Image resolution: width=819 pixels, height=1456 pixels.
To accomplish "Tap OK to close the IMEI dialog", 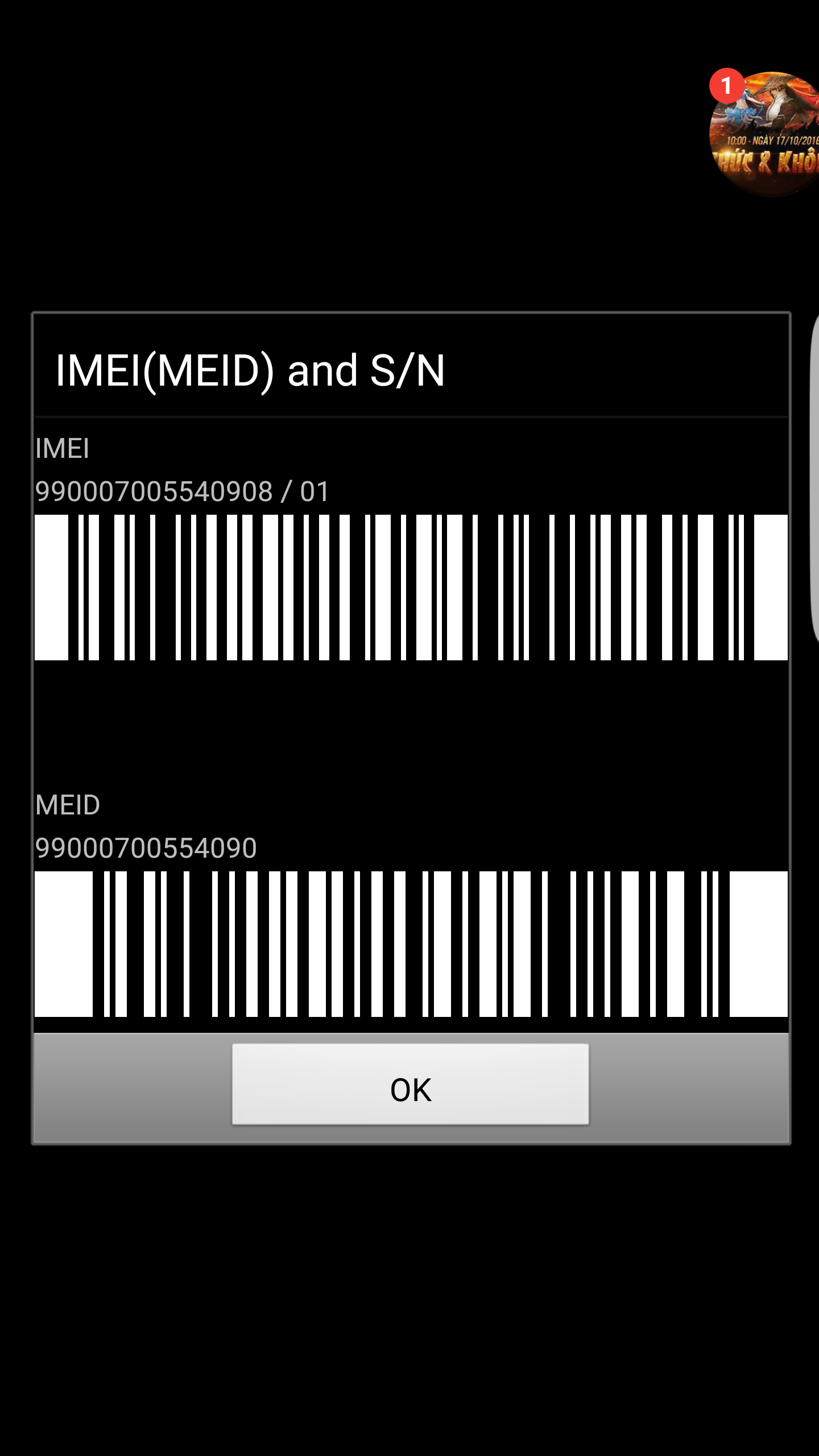I will tap(411, 1084).
